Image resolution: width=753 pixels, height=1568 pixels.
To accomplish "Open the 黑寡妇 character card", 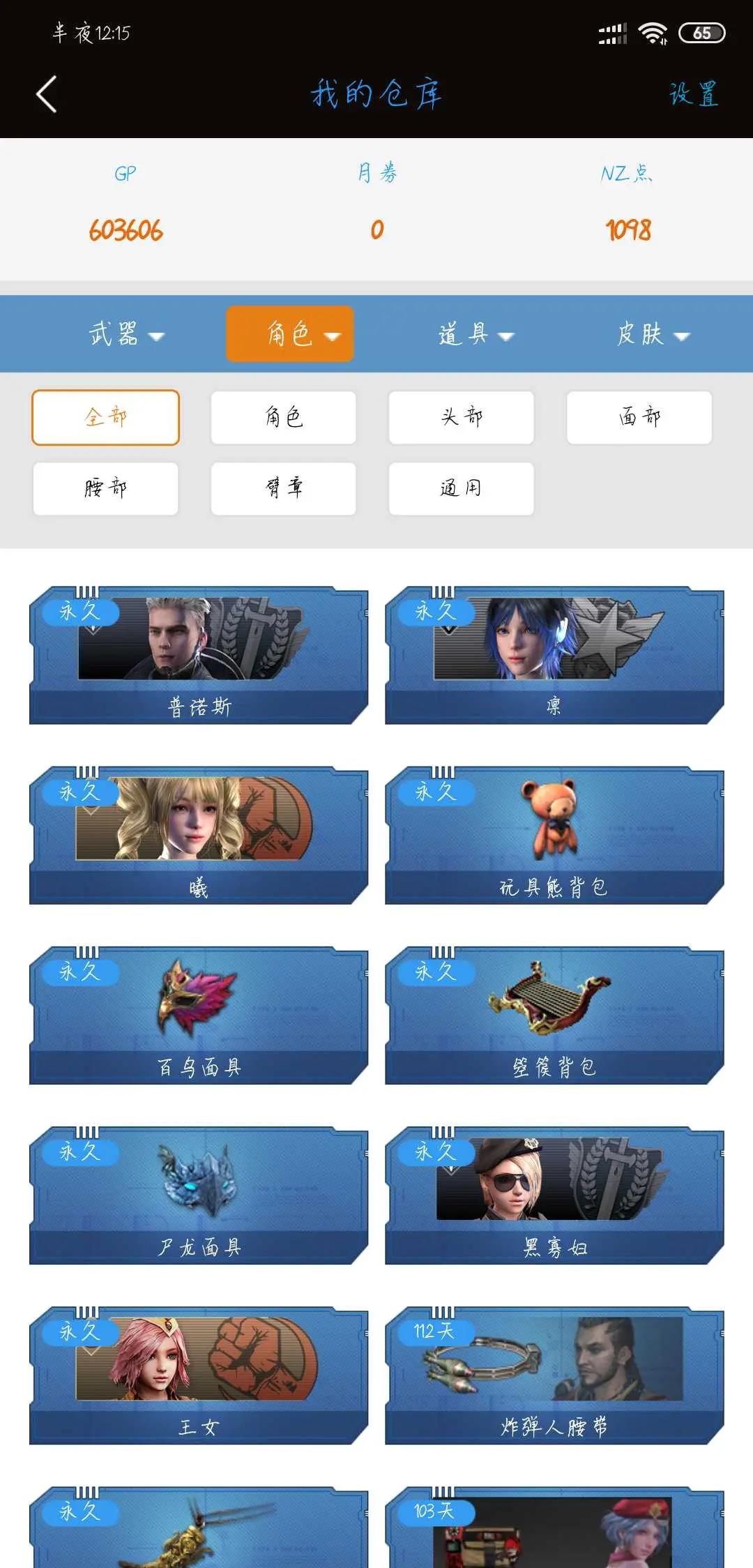I will point(554,1196).
